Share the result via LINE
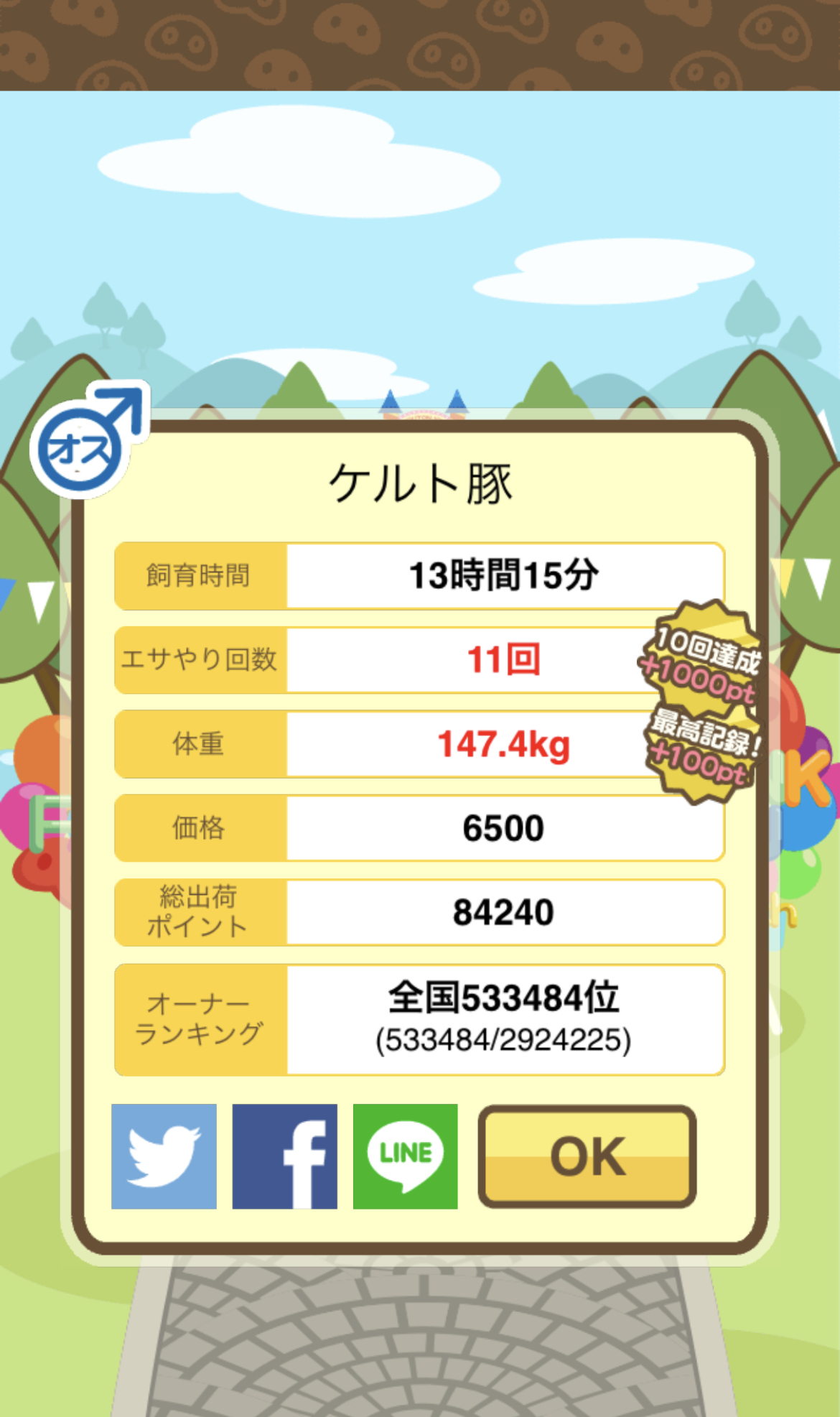Screen dimensions: 840x1417 (x=405, y=1156)
